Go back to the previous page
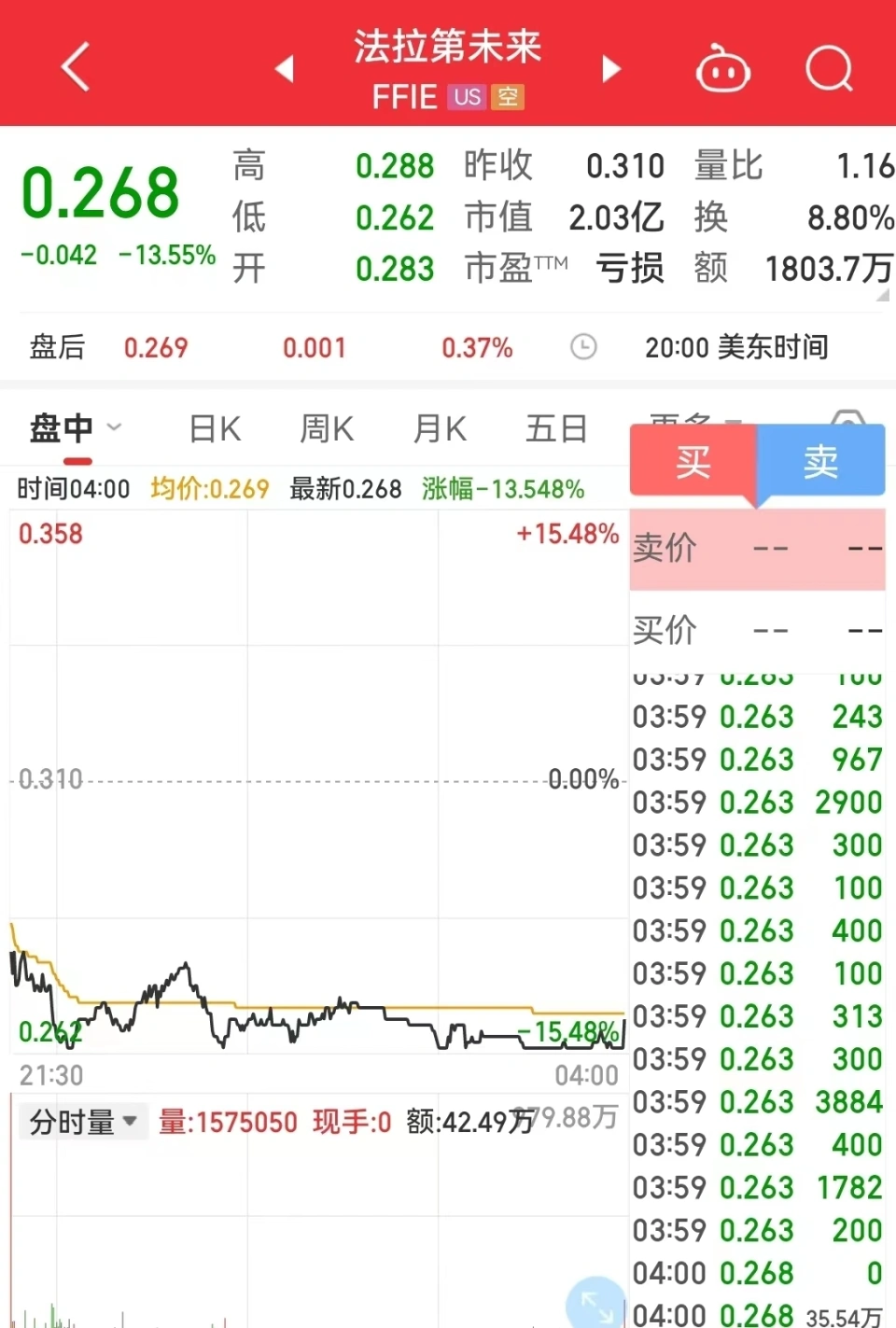Image resolution: width=896 pixels, height=1328 pixels. tap(75, 67)
